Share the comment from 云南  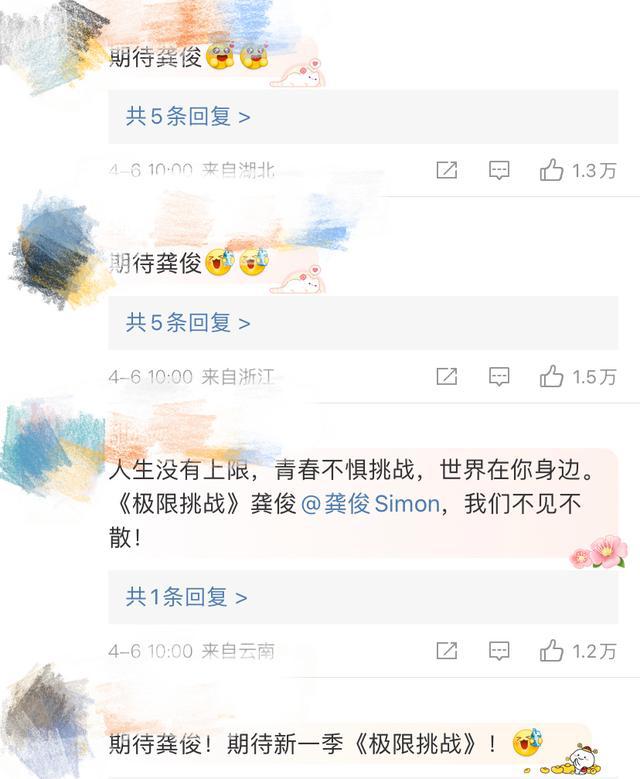(447, 651)
